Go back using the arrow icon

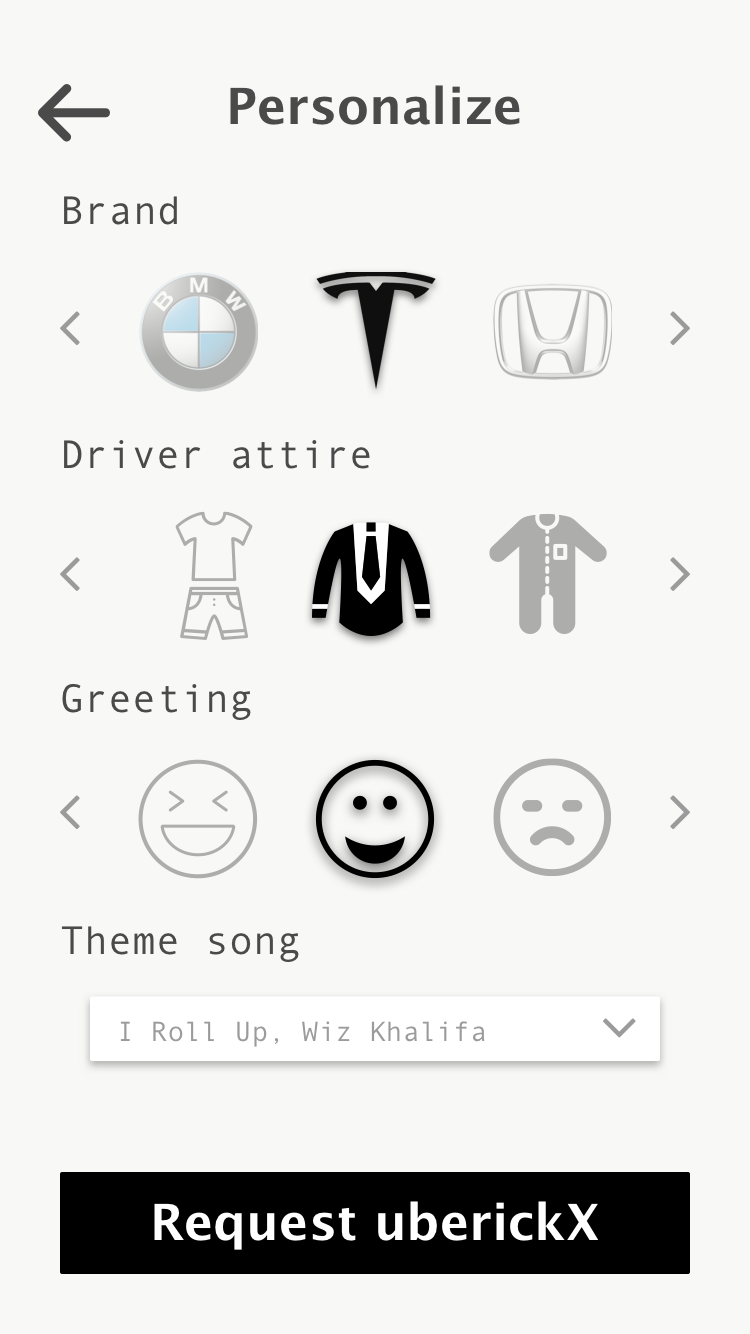[74, 111]
